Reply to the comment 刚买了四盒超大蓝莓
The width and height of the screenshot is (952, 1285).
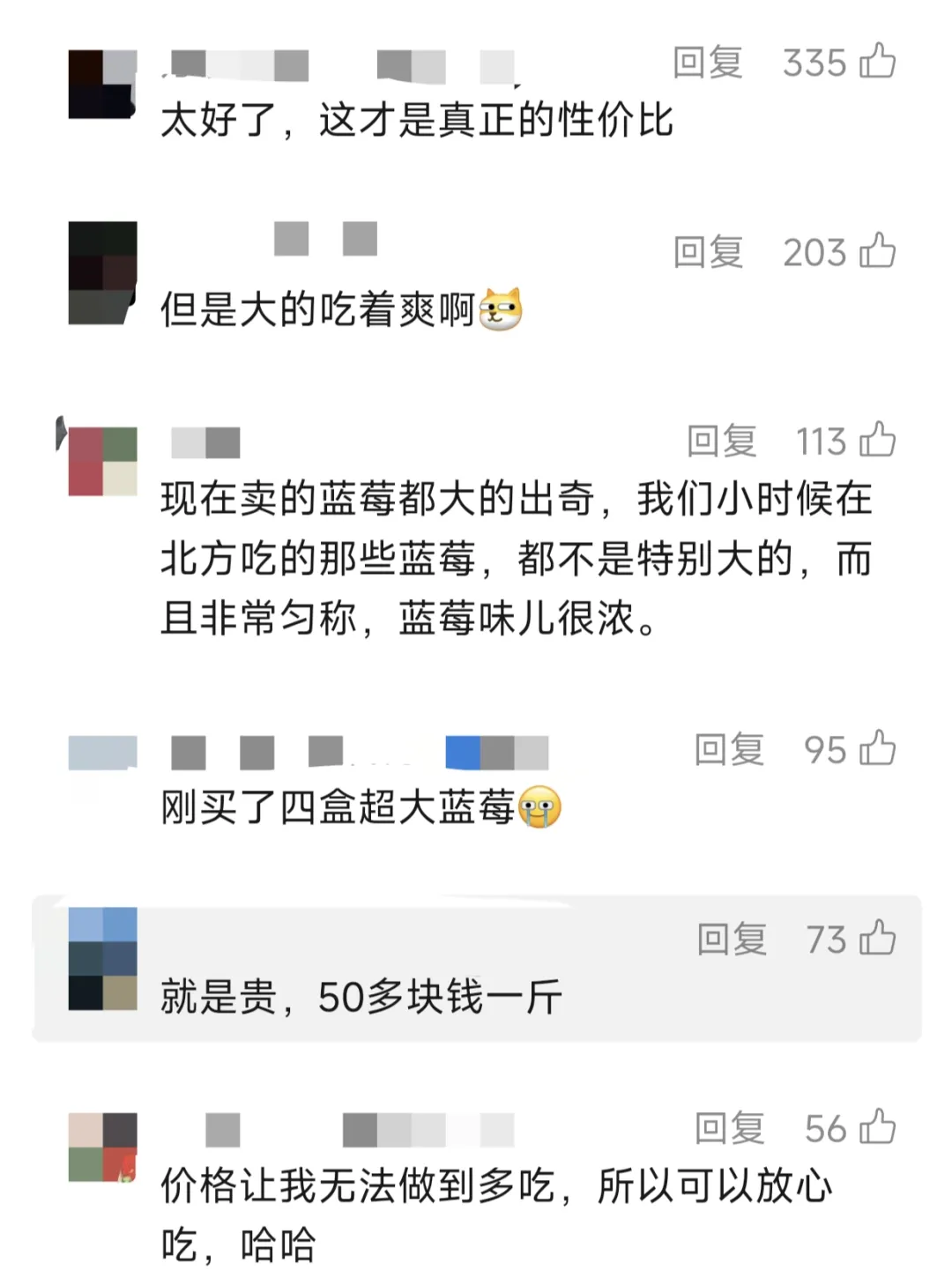pyautogui.click(x=729, y=749)
